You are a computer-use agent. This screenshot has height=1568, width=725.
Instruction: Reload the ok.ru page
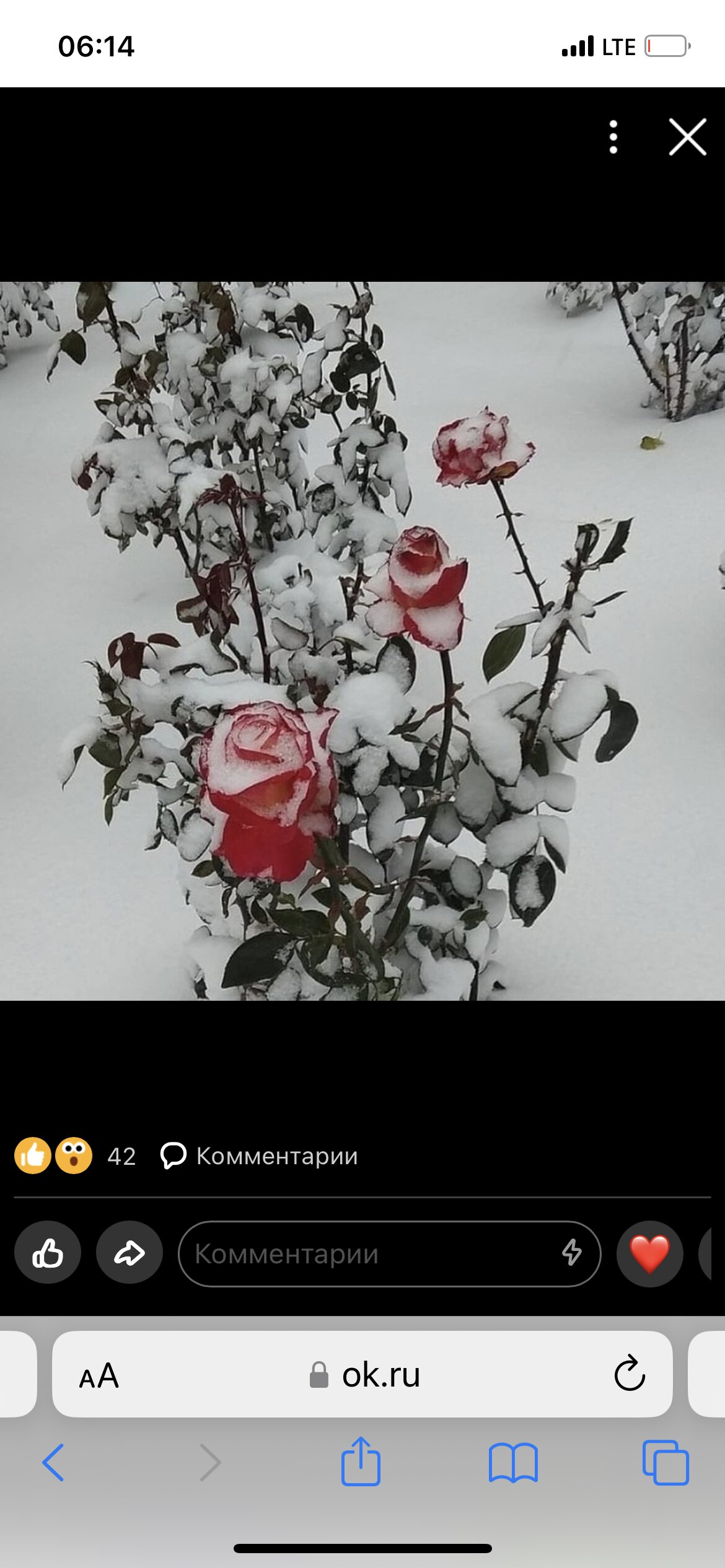point(630,1374)
